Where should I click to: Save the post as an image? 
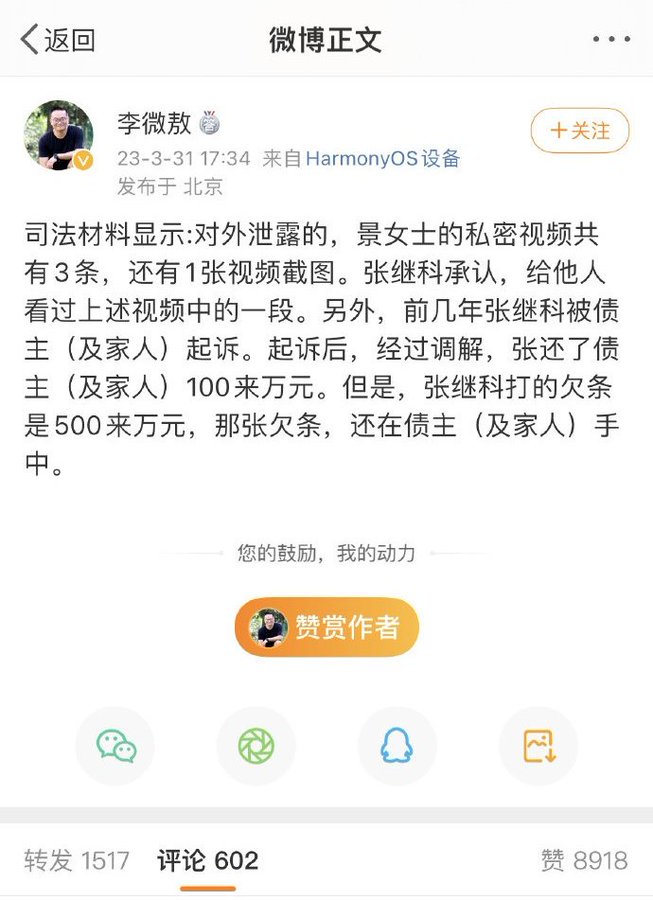tap(538, 745)
